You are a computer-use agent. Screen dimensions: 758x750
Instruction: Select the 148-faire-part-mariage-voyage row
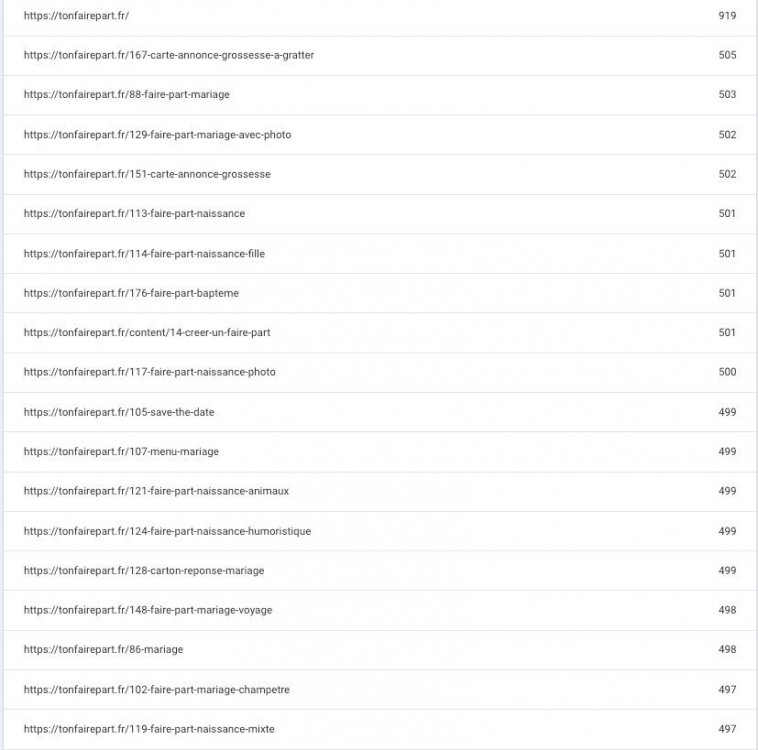pos(147,610)
